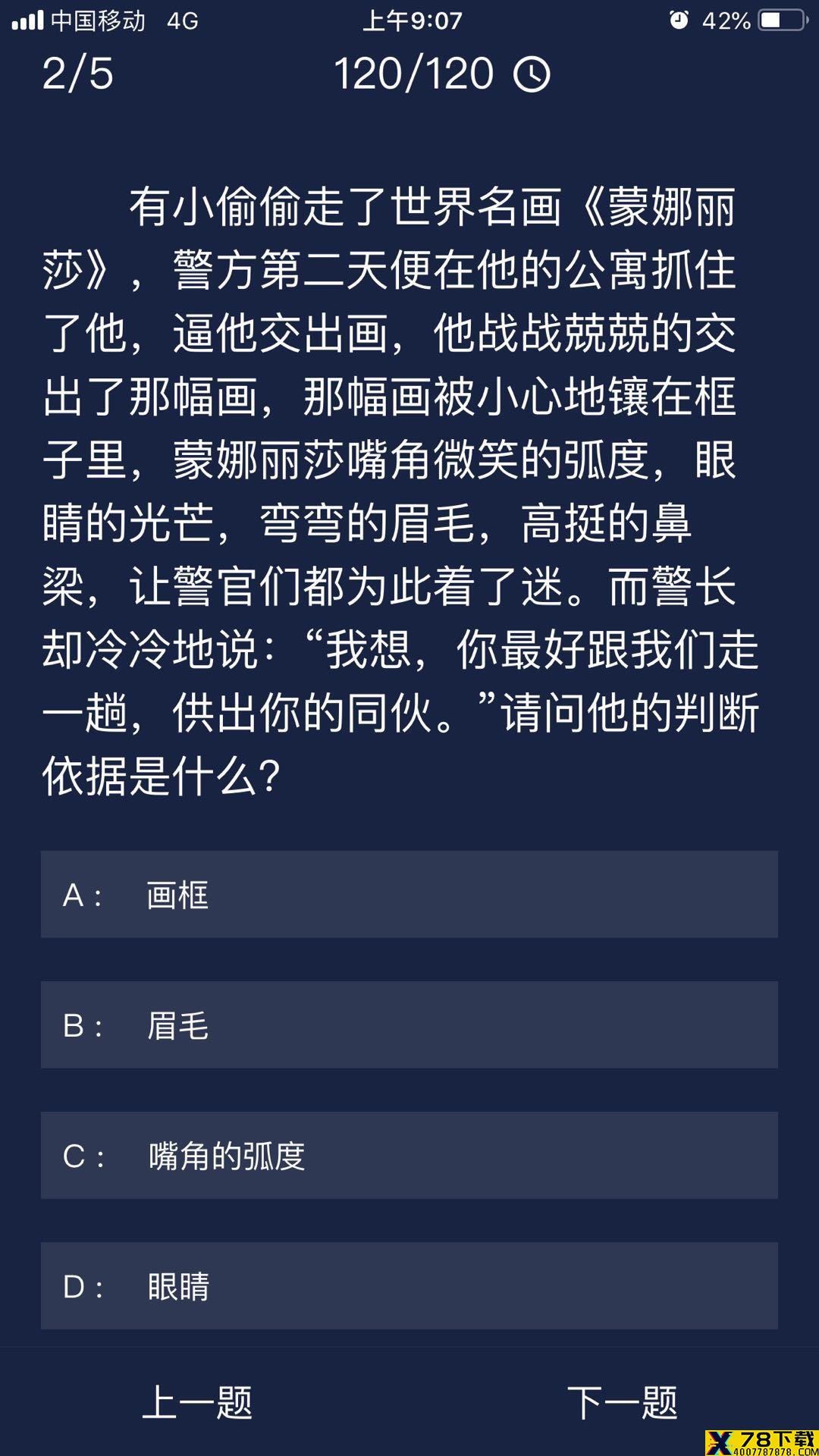Pick answer C: 嘴角的弧度
This screenshot has width=819, height=1456.
pyautogui.click(x=409, y=1155)
